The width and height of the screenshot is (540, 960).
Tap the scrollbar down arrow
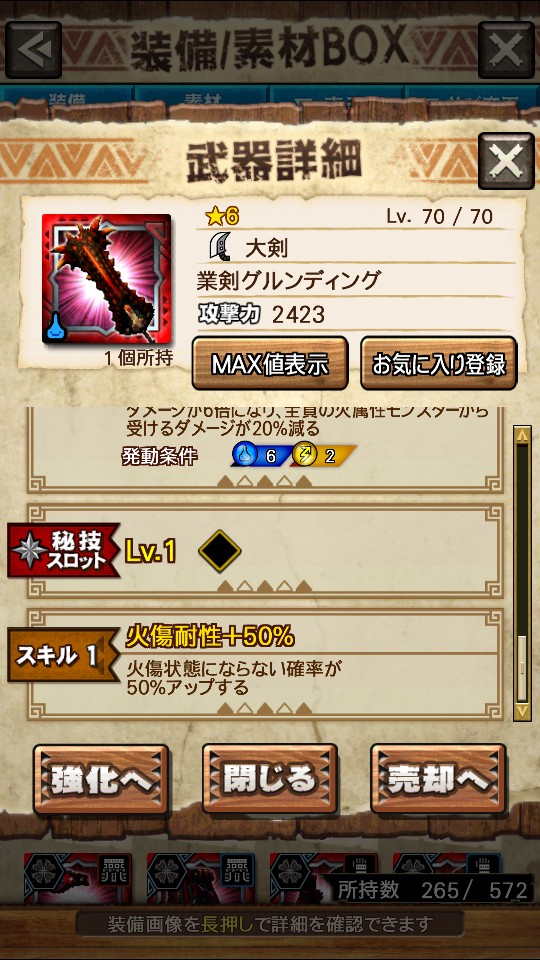click(522, 711)
